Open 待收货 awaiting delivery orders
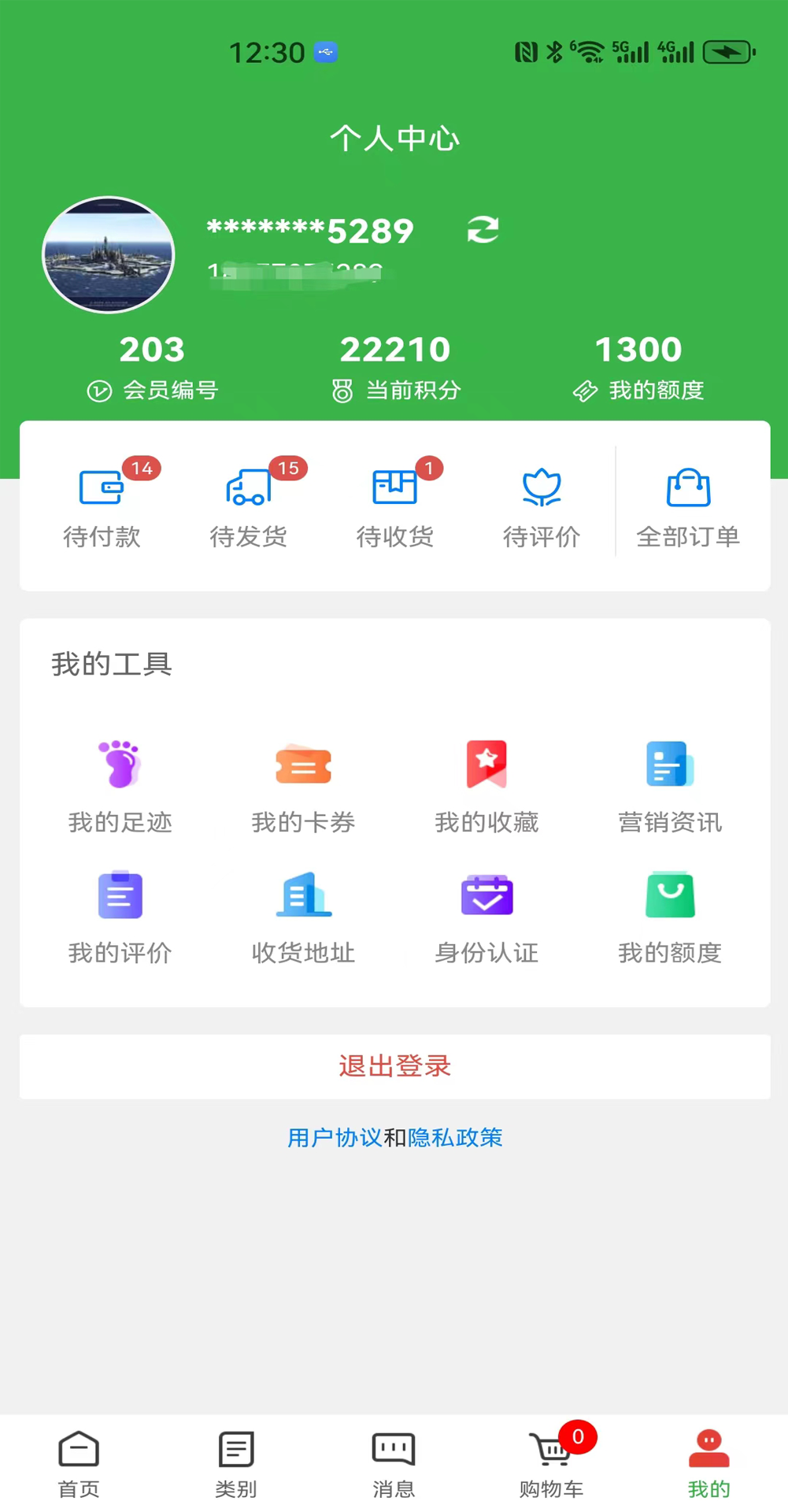Image resolution: width=788 pixels, height=1512 pixels. (394, 504)
